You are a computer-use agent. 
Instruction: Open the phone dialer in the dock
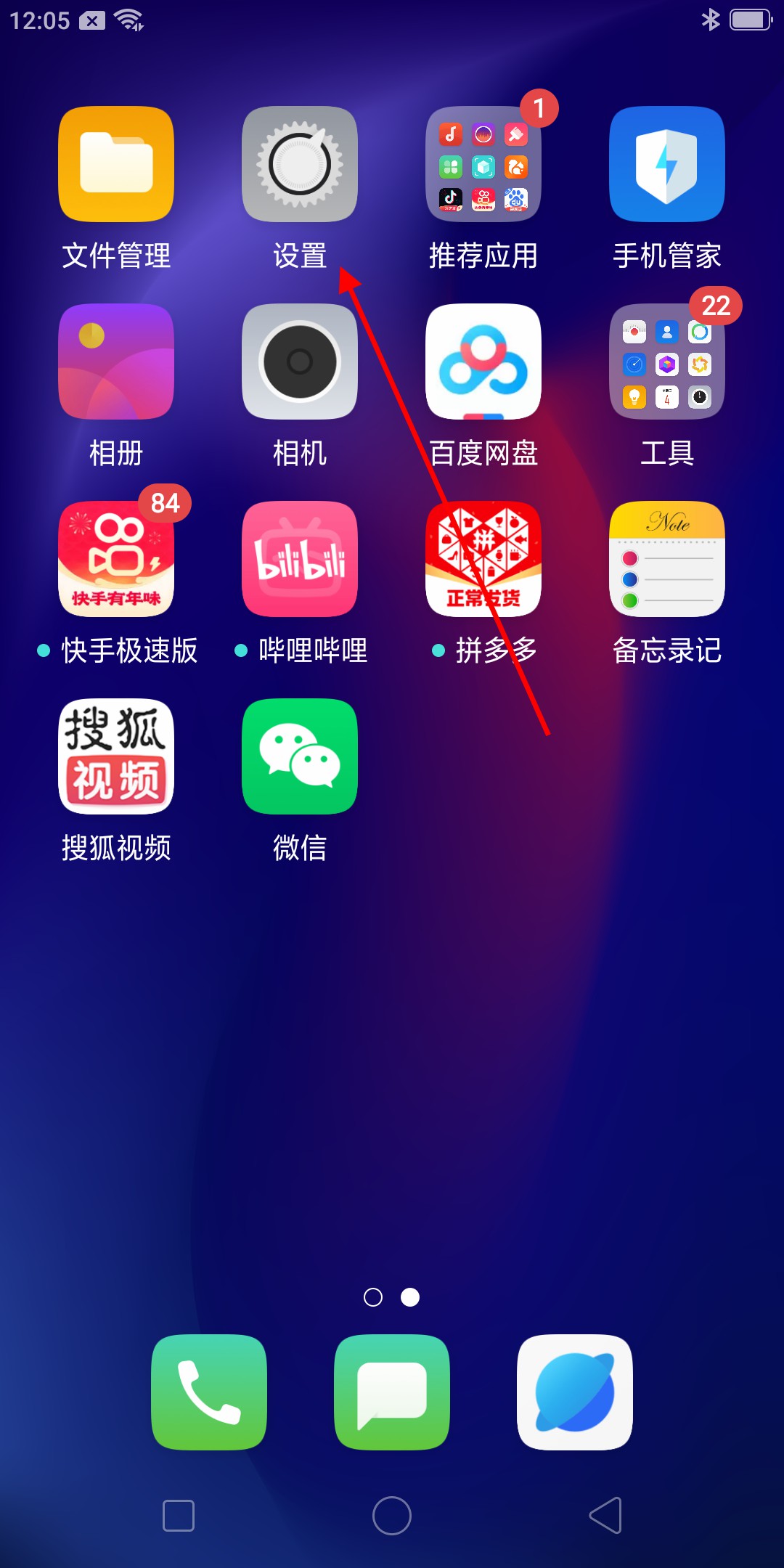[209, 1392]
